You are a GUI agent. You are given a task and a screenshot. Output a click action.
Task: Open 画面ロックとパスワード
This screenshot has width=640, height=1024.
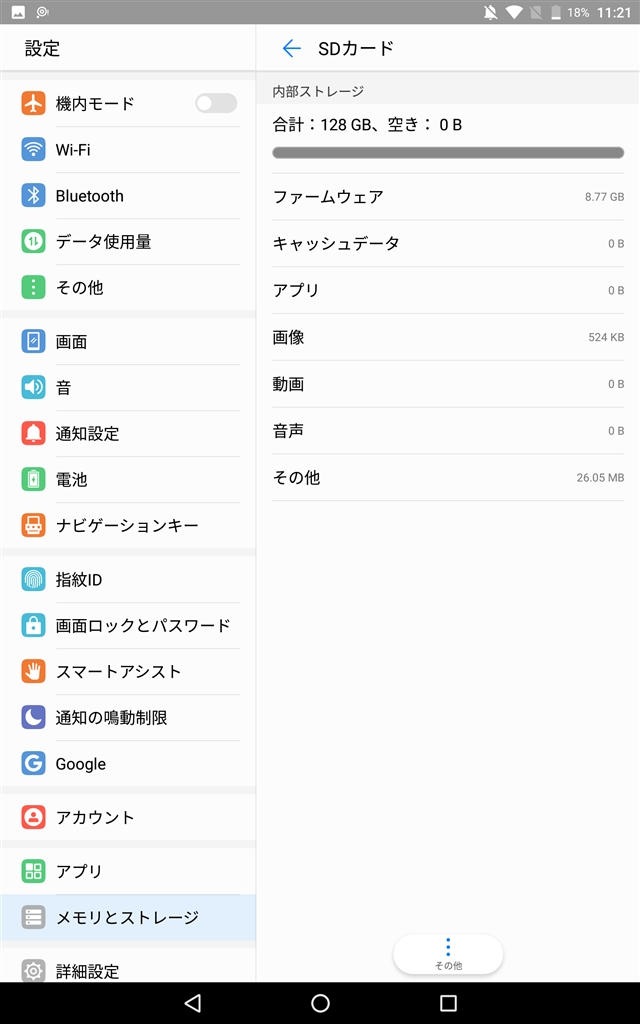128,626
